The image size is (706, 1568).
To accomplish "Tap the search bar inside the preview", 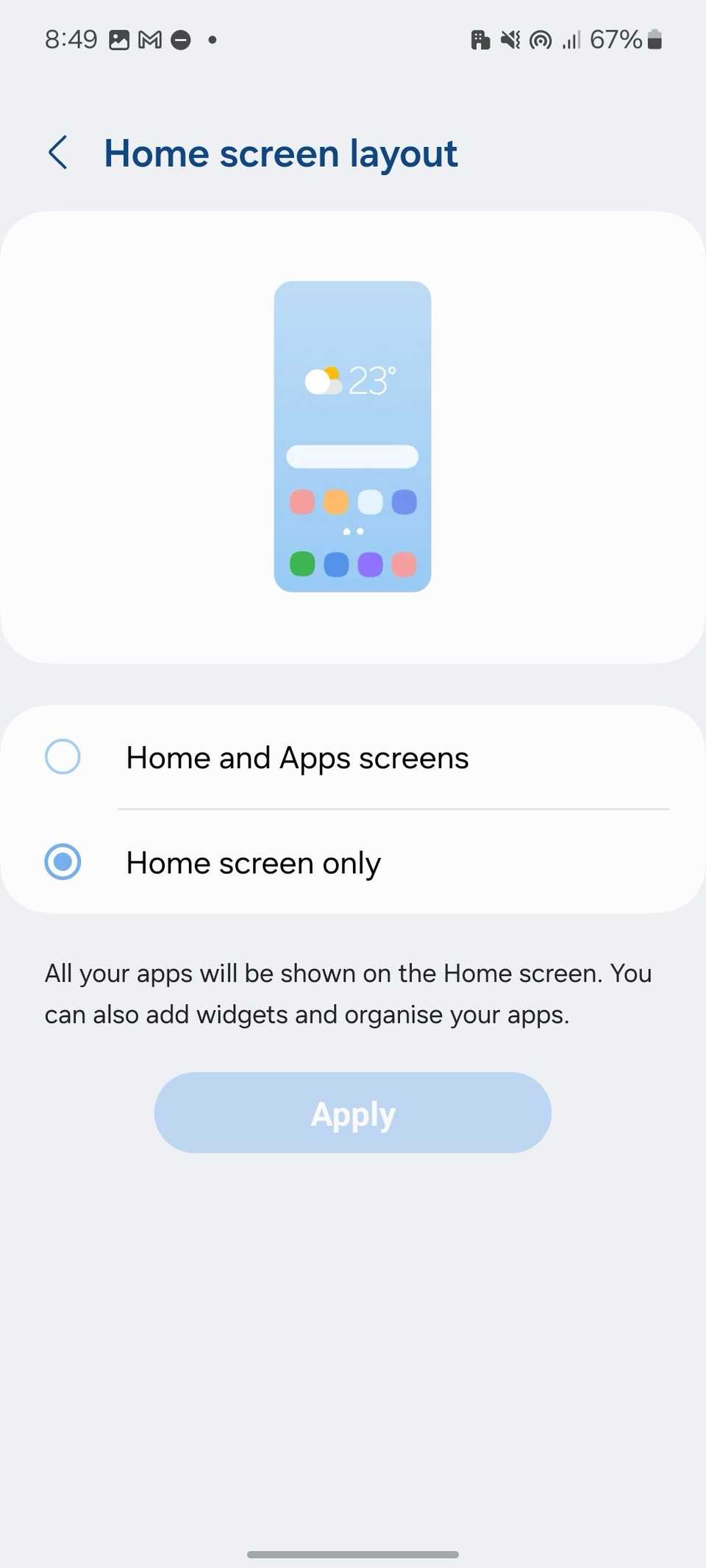I will click(352, 456).
